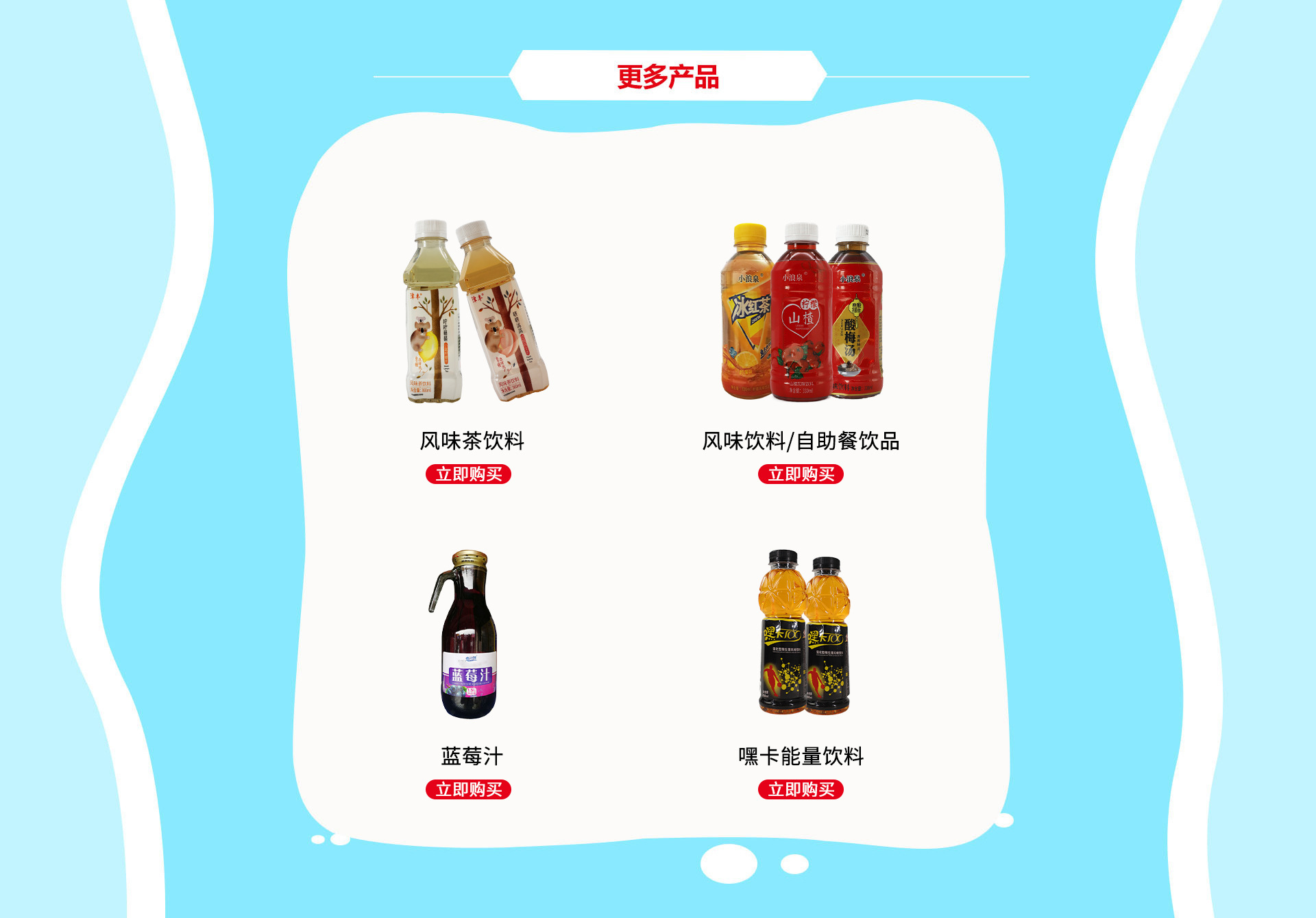Tap 立即购买 under 风味饮料/自助餐饮品

tap(801, 474)
